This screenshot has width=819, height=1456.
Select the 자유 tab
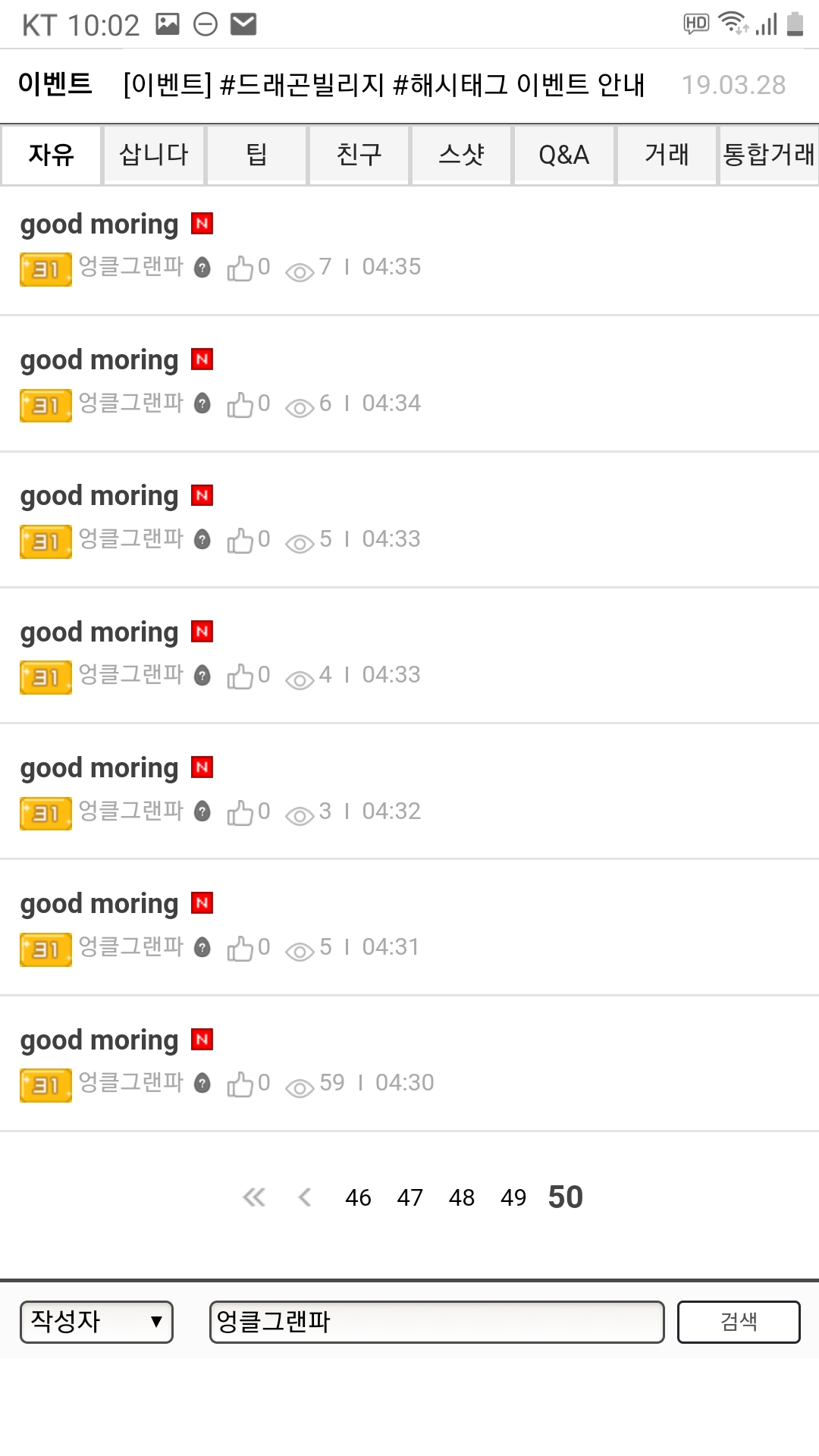coord(51,155)
